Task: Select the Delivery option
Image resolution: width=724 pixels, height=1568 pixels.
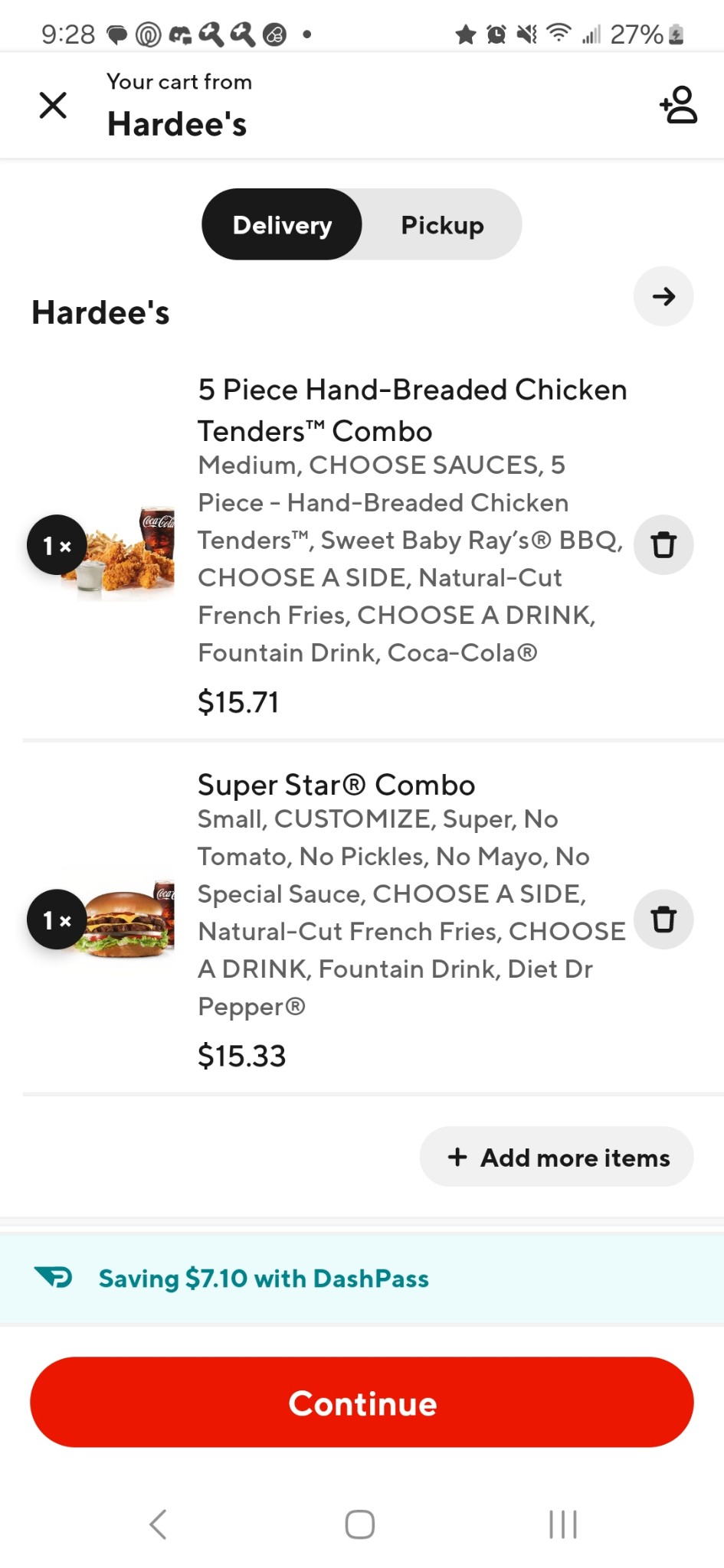Action: tap(282, 224)
